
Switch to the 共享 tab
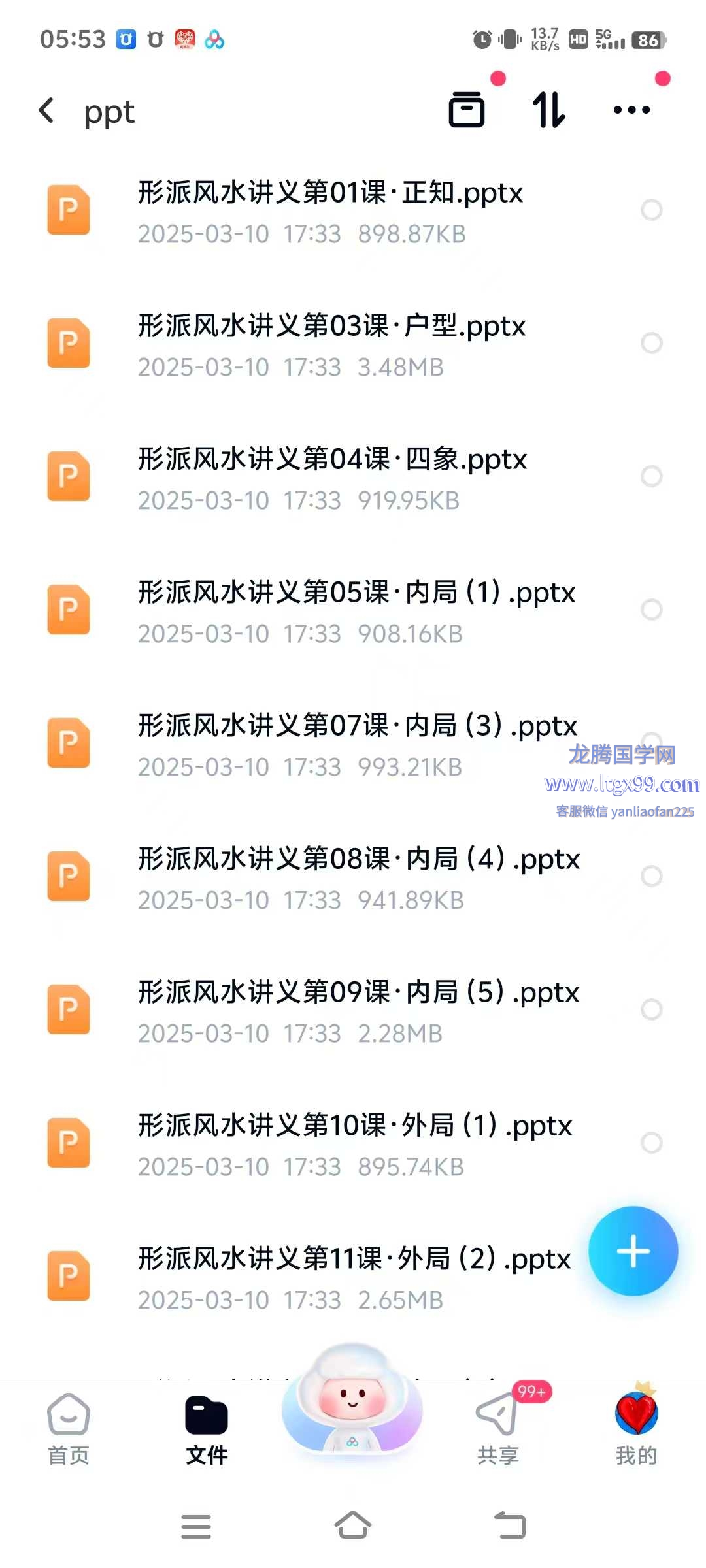pyautogui.click(x=497, y=1429)
